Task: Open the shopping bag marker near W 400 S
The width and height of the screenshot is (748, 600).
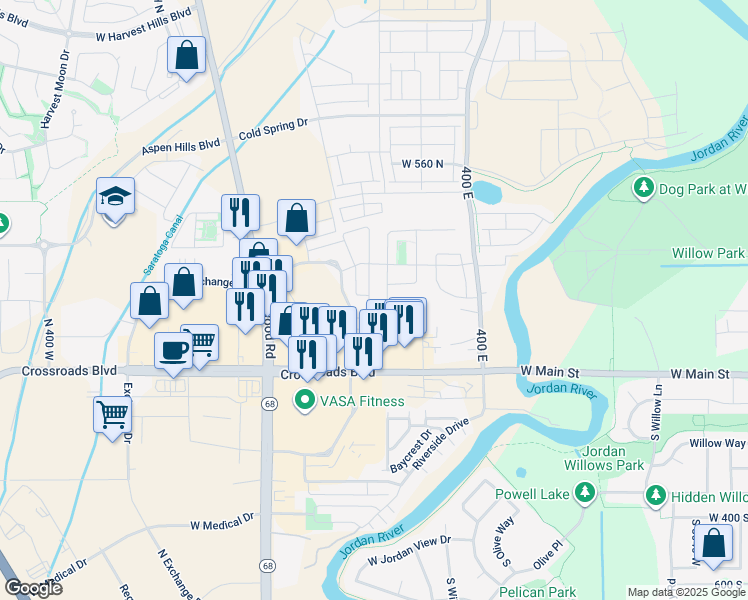Action: click(714, 544)
